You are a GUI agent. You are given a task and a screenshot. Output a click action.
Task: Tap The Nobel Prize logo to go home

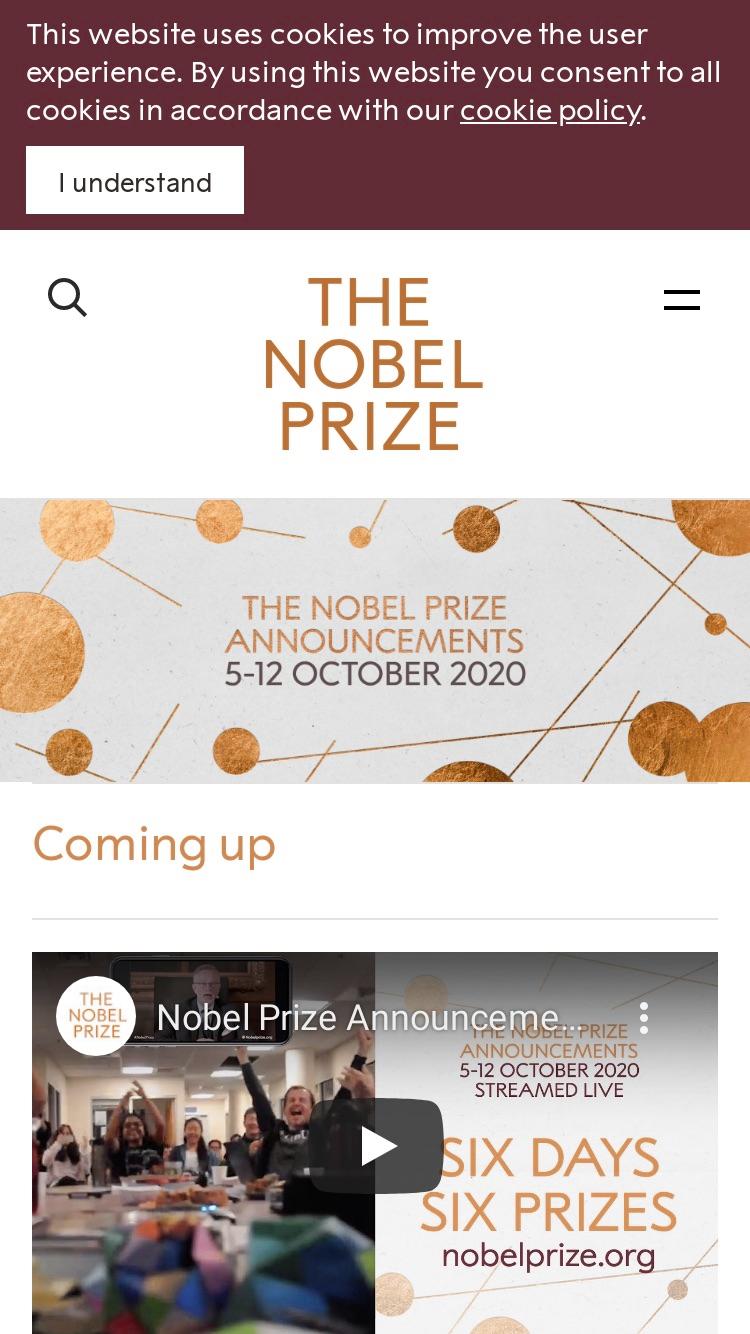tap(373, 364)
